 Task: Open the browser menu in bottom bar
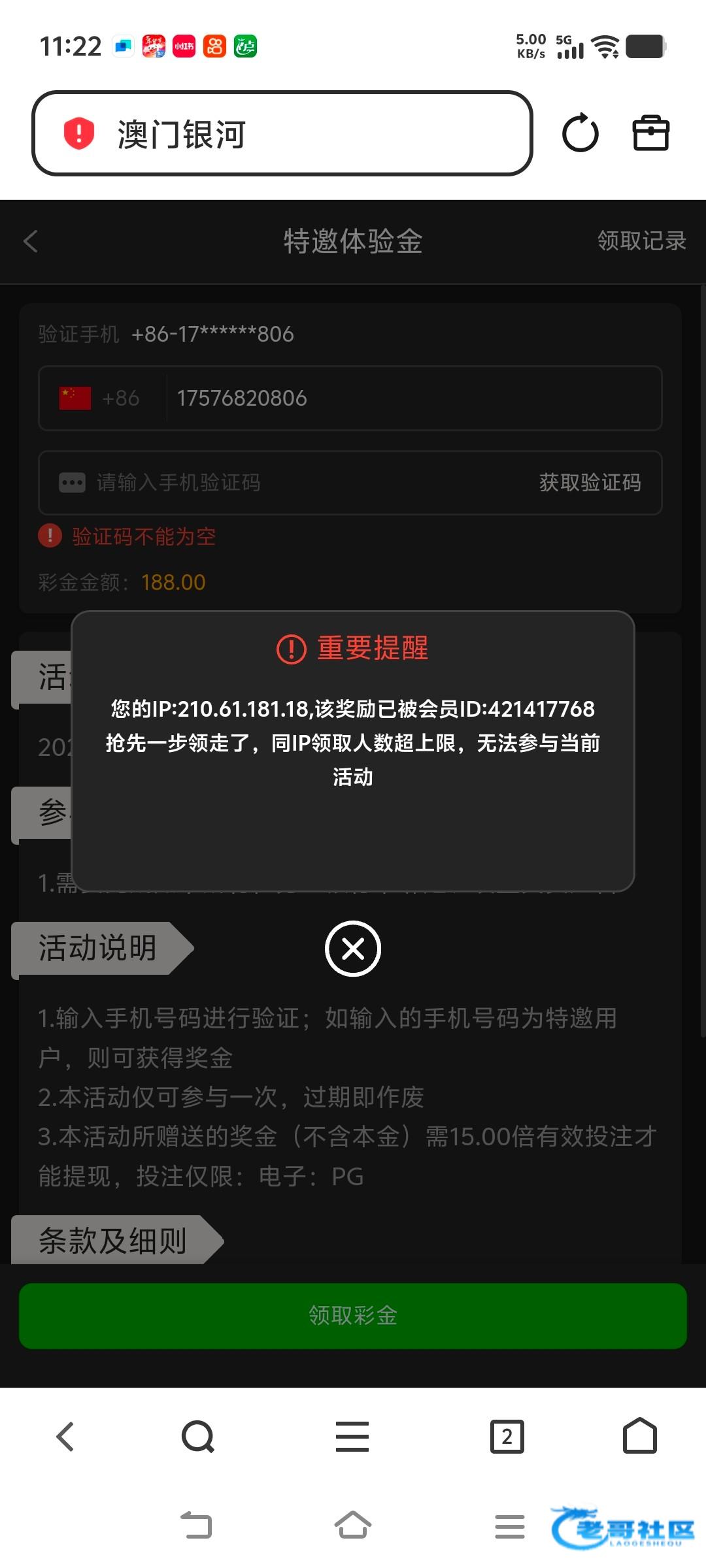(352, 1437)
